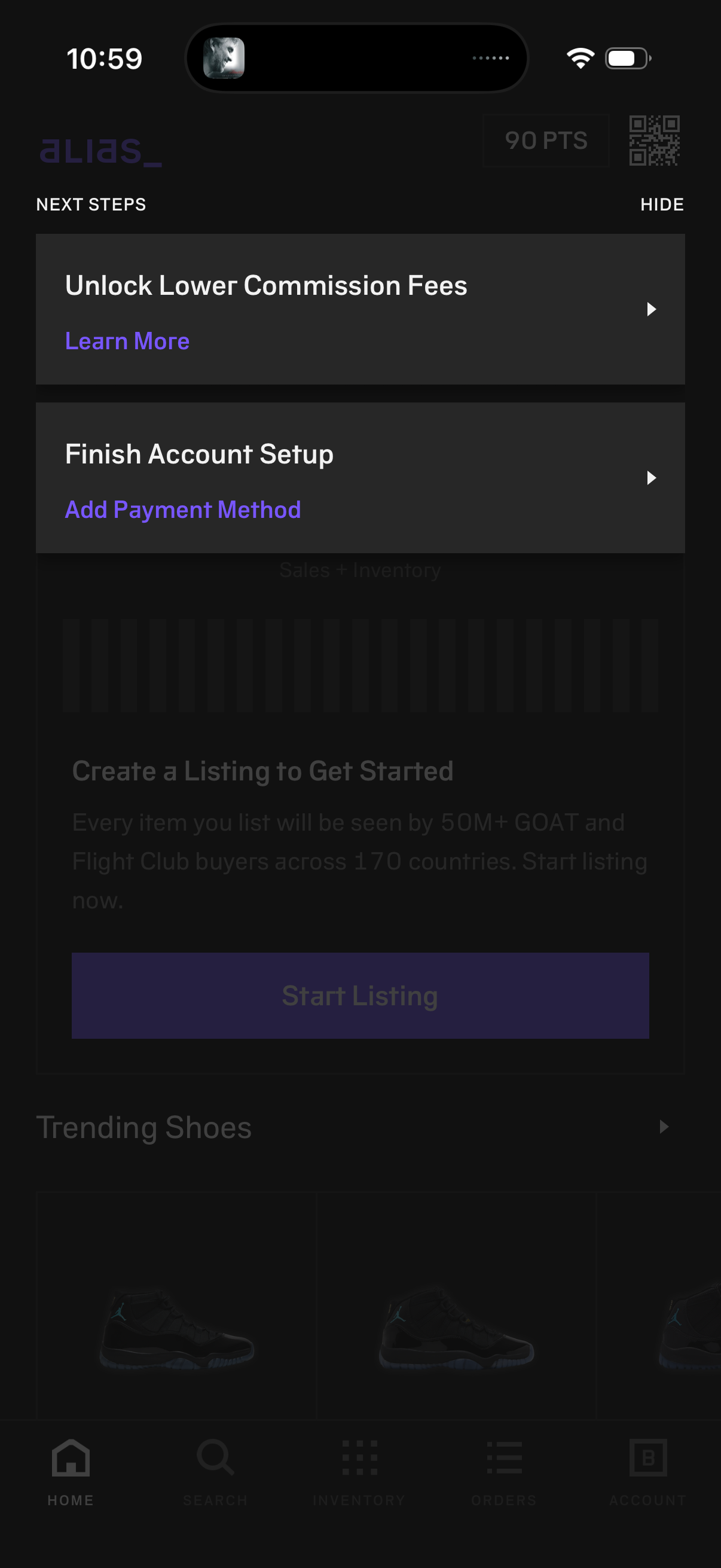
Task: Click the Learn More link
Action: 127,341
